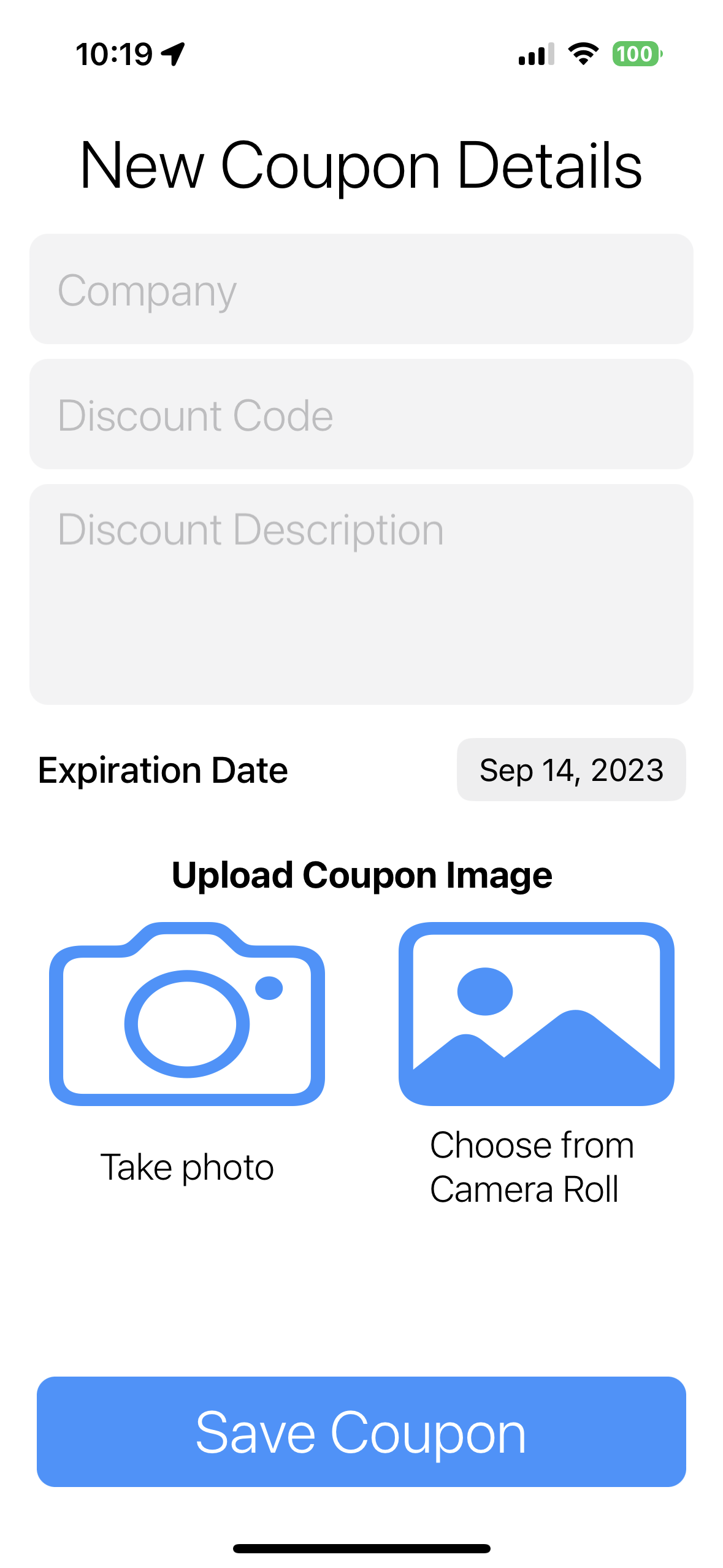This screenshot has height=1568, width=723.
Task: Tap the New Coupon Details title
Action: click(361, 165)
